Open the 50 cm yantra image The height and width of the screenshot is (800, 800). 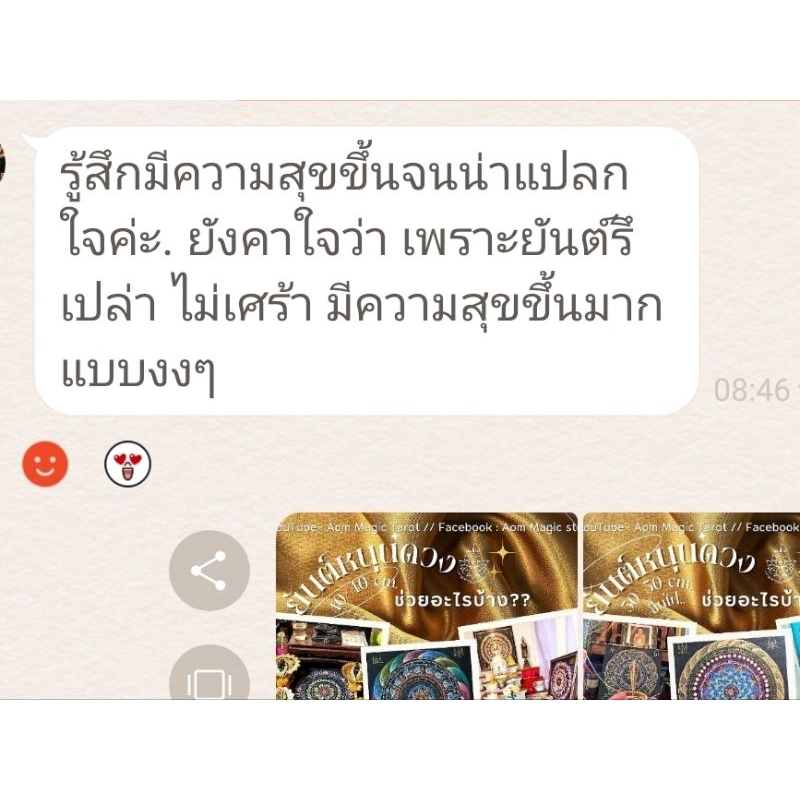[x=691, y=606]
